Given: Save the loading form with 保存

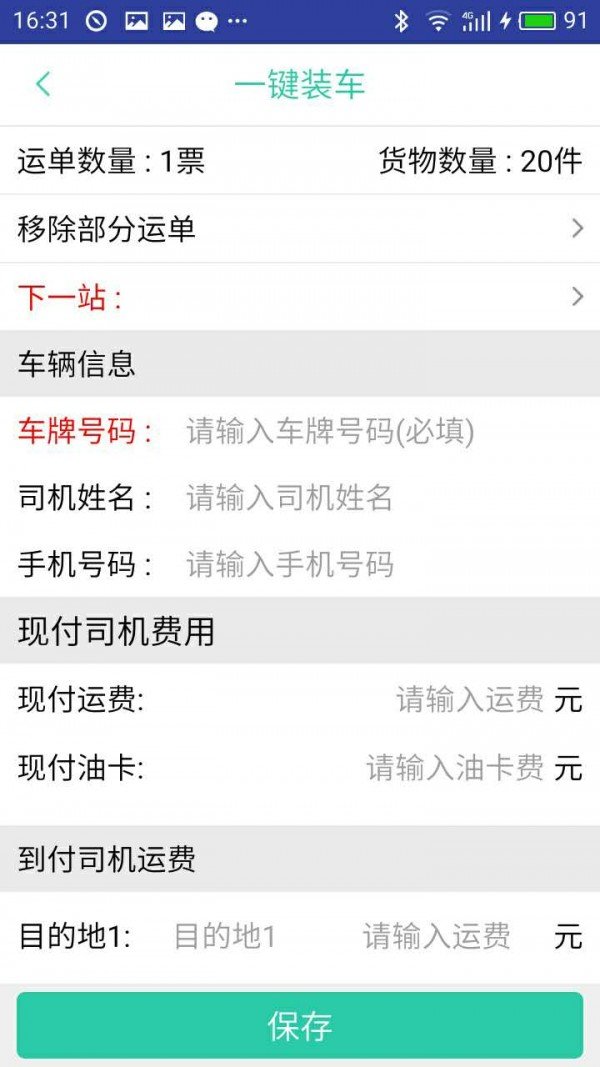Looking at the screenshot, I should coord(300,1025).
